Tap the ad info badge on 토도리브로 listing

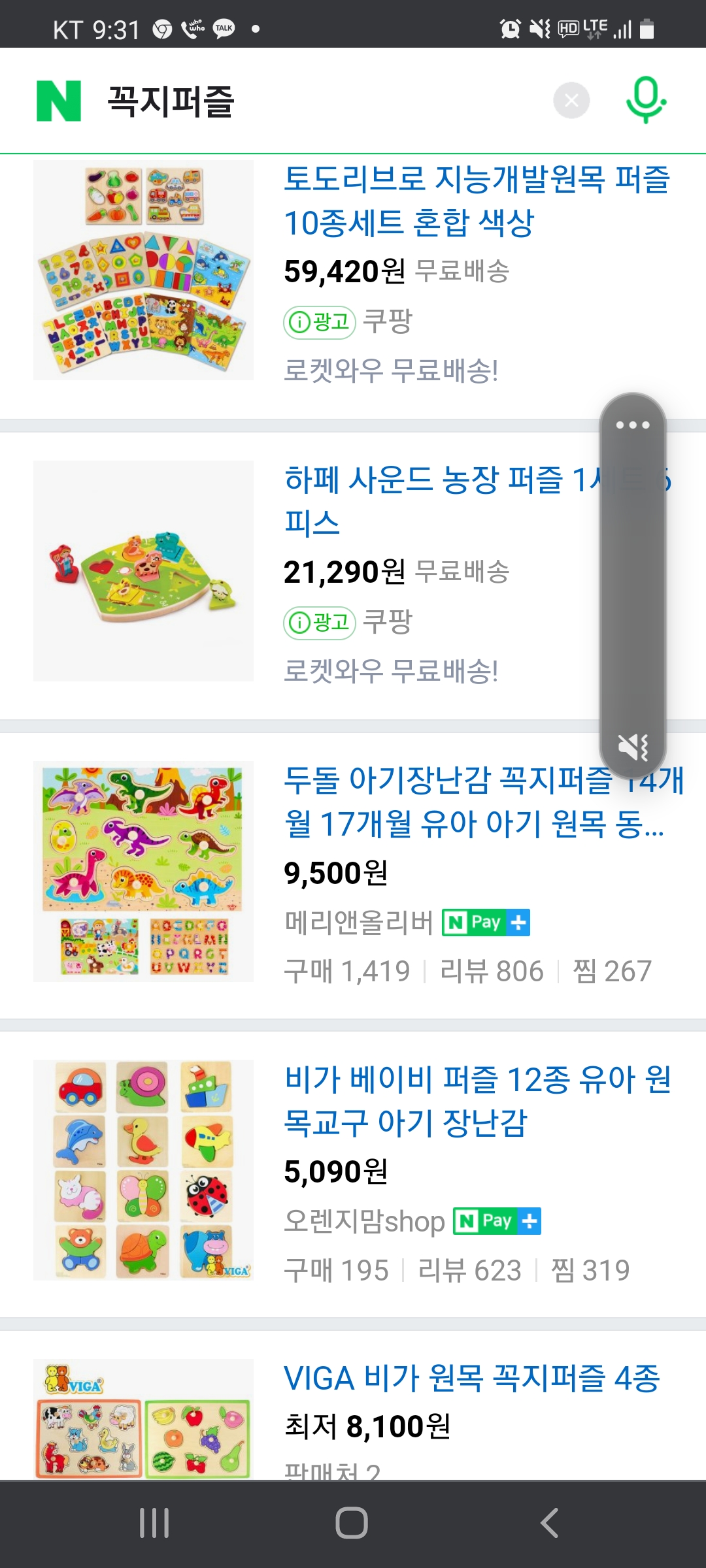pos(320,322)
